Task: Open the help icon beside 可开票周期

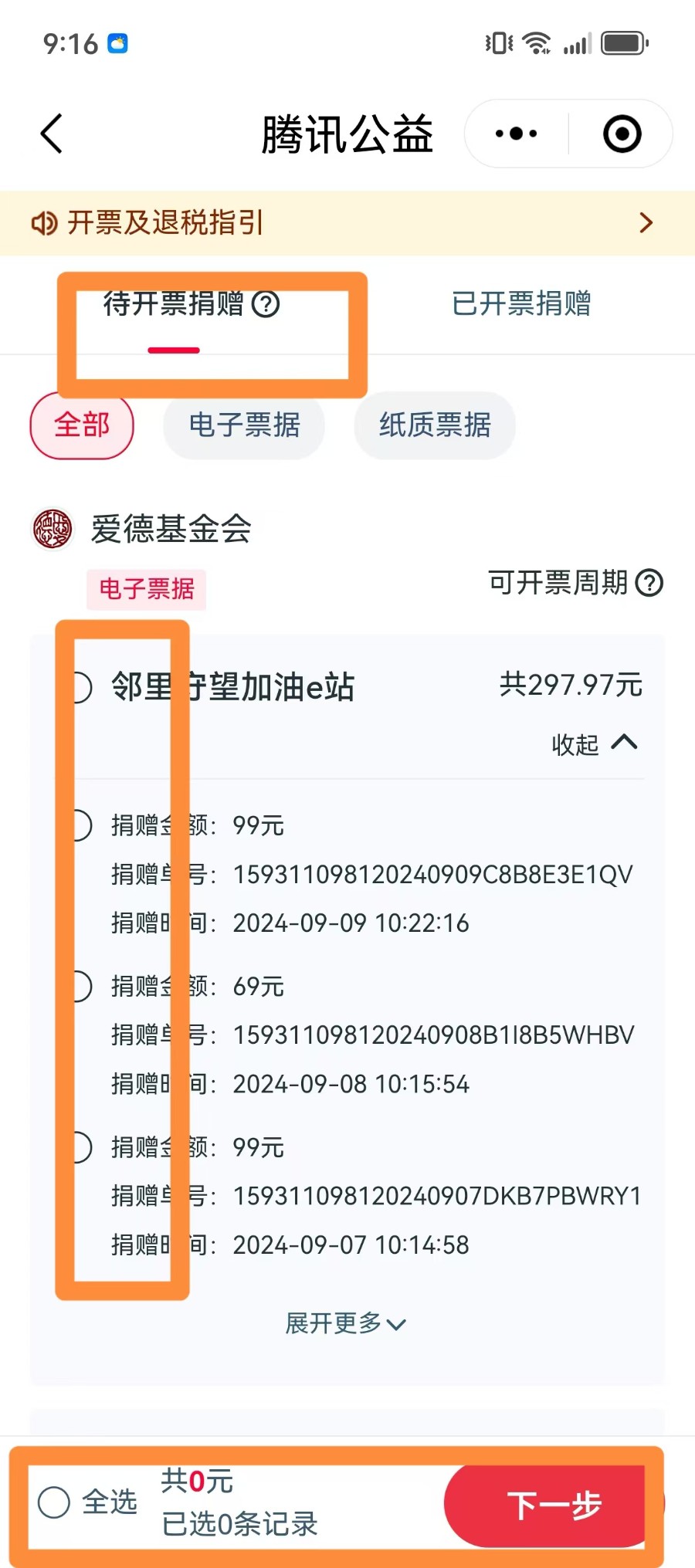Action: [649, 583]
